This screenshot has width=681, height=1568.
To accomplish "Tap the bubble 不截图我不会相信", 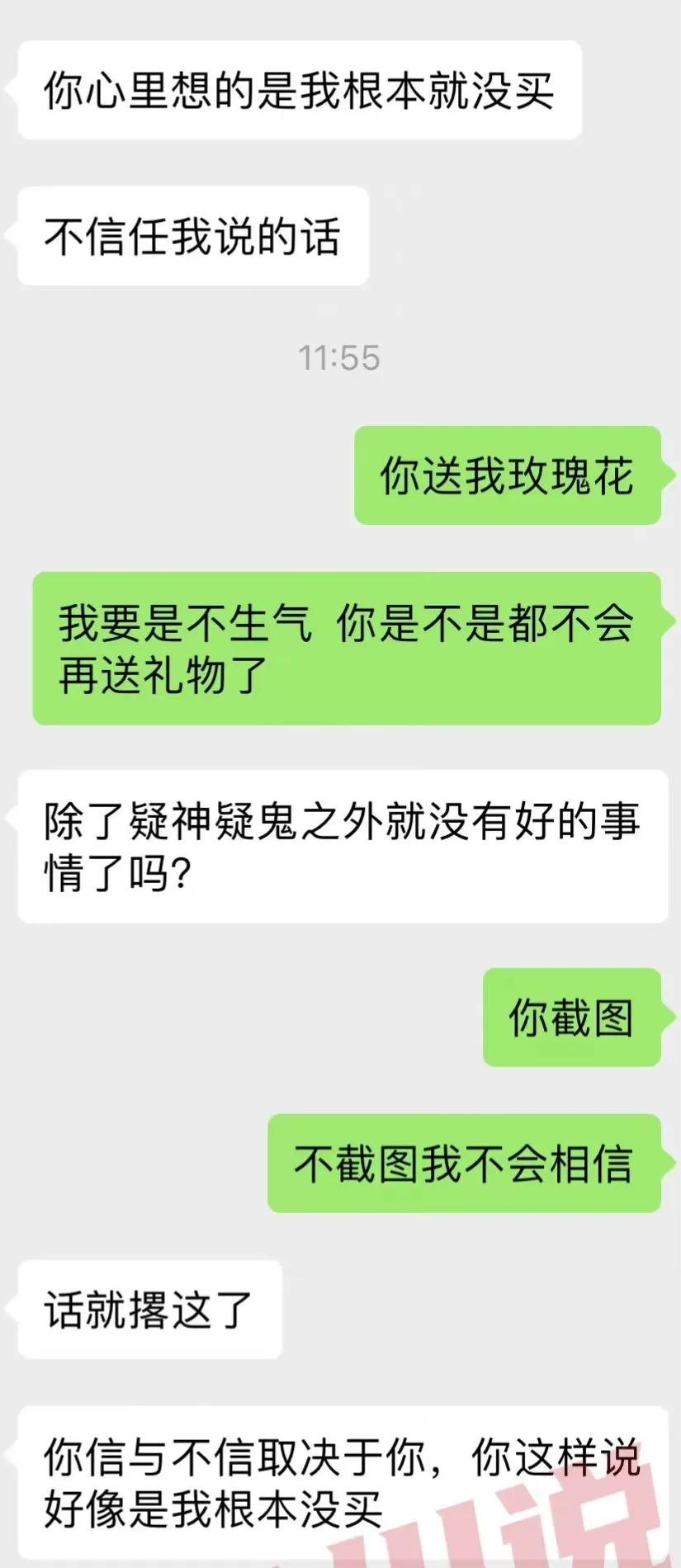I will pyautogui.click(x=465, y=1164).
